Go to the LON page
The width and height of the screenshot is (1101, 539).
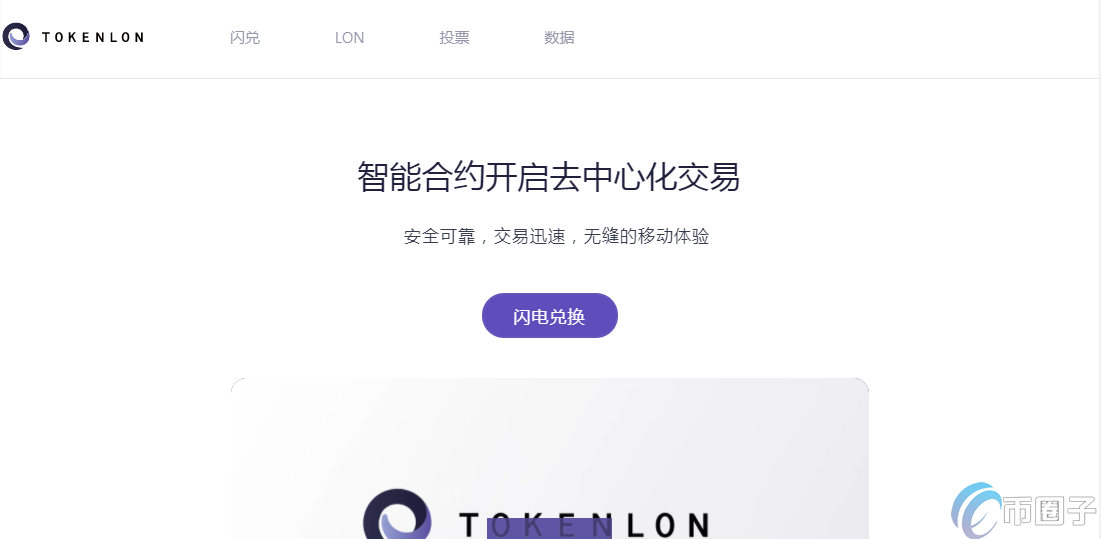point(349,38)
